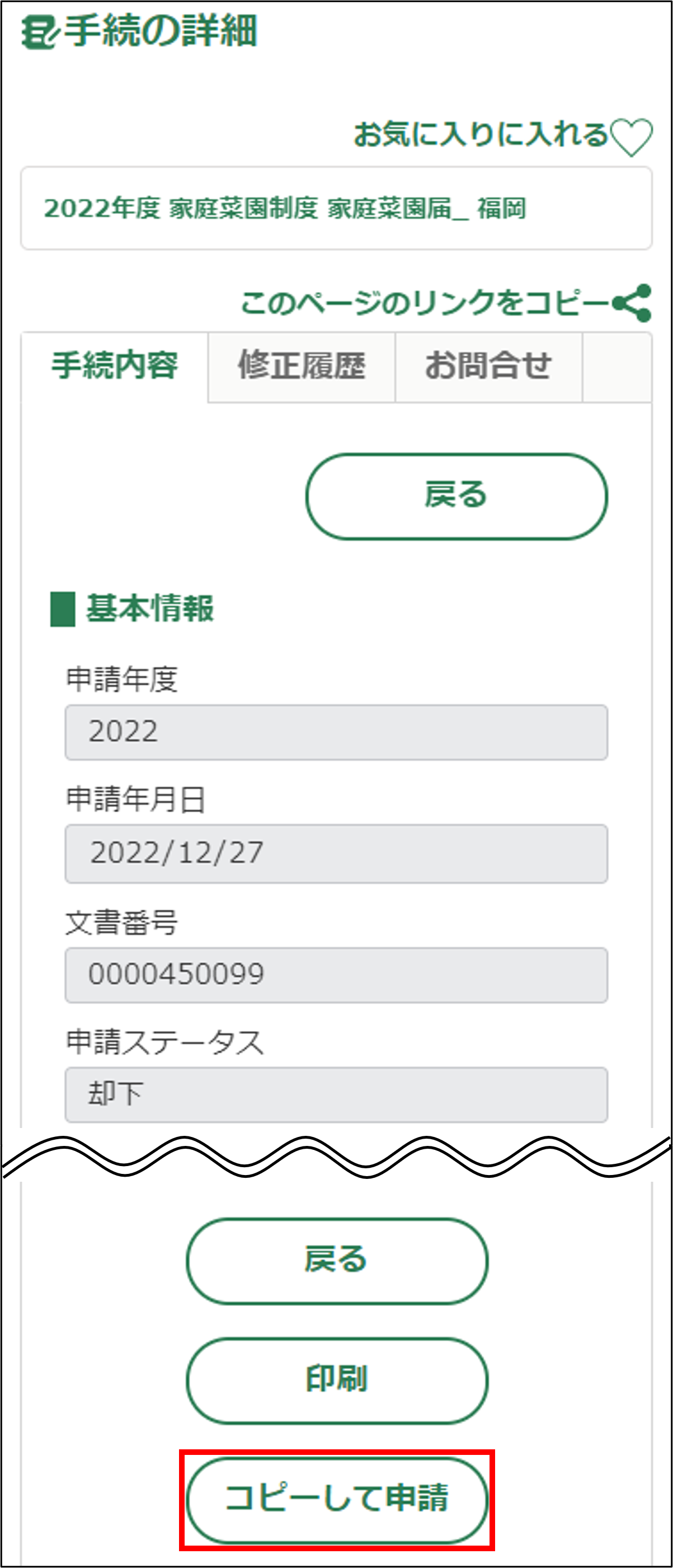Add this procedure to favorites with heart
The width and height of the screenshot is (673, 1568).
[630, 137]
